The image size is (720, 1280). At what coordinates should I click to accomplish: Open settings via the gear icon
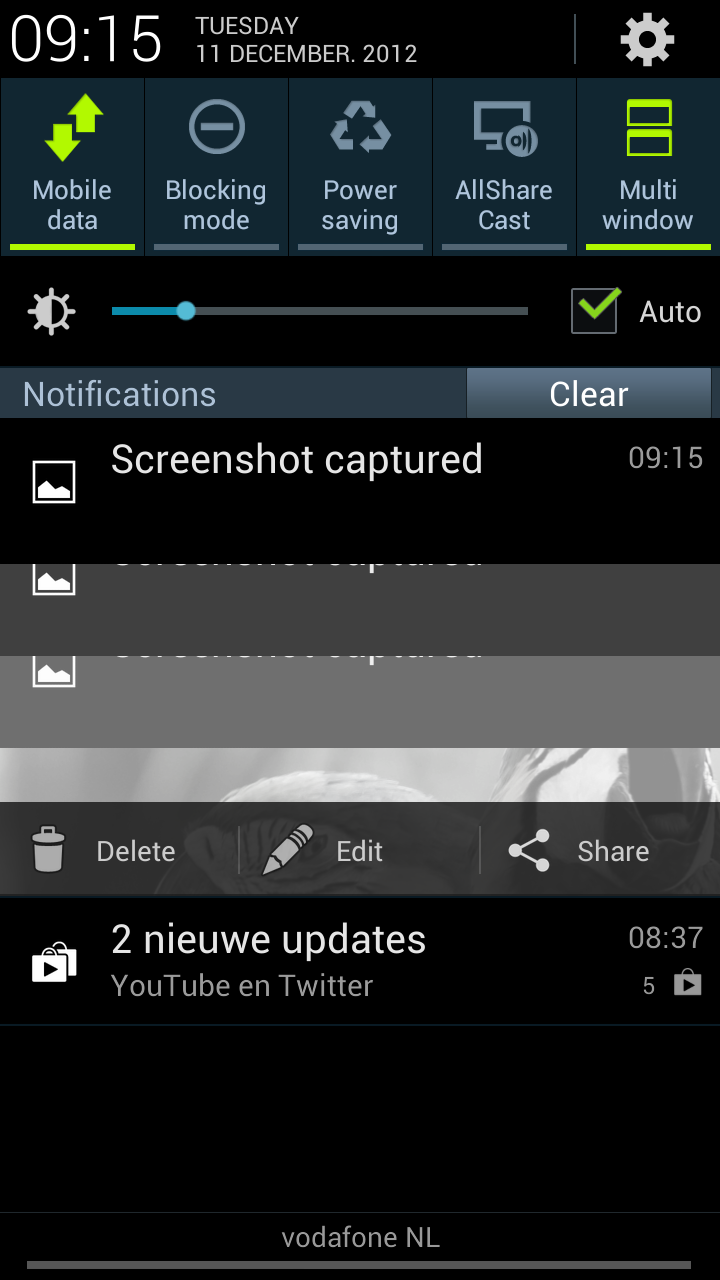(647, 40)
